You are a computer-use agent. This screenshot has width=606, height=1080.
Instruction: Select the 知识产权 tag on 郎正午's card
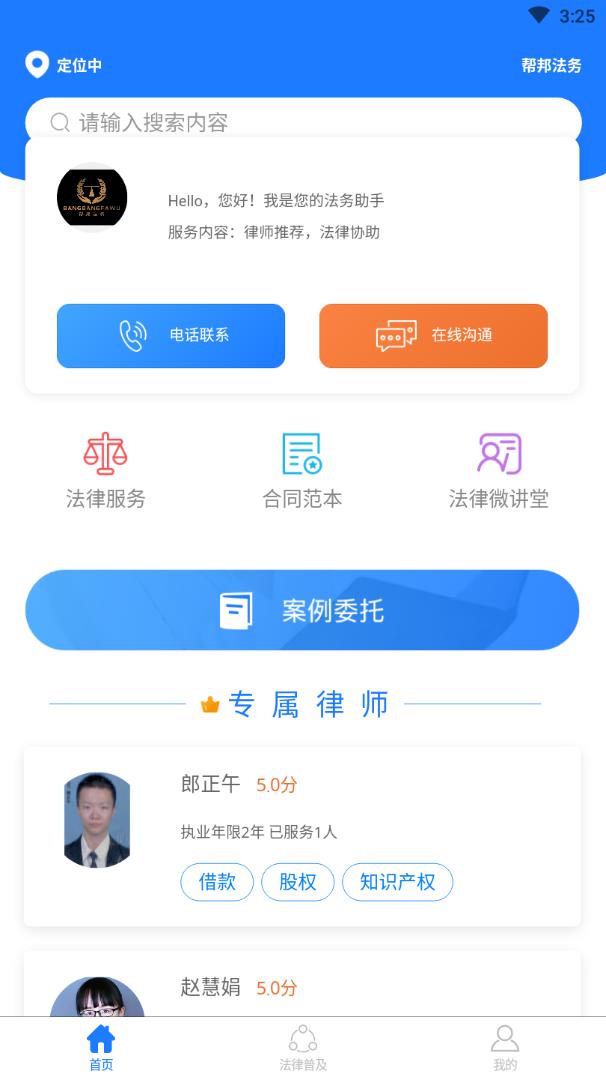(397, 882)
